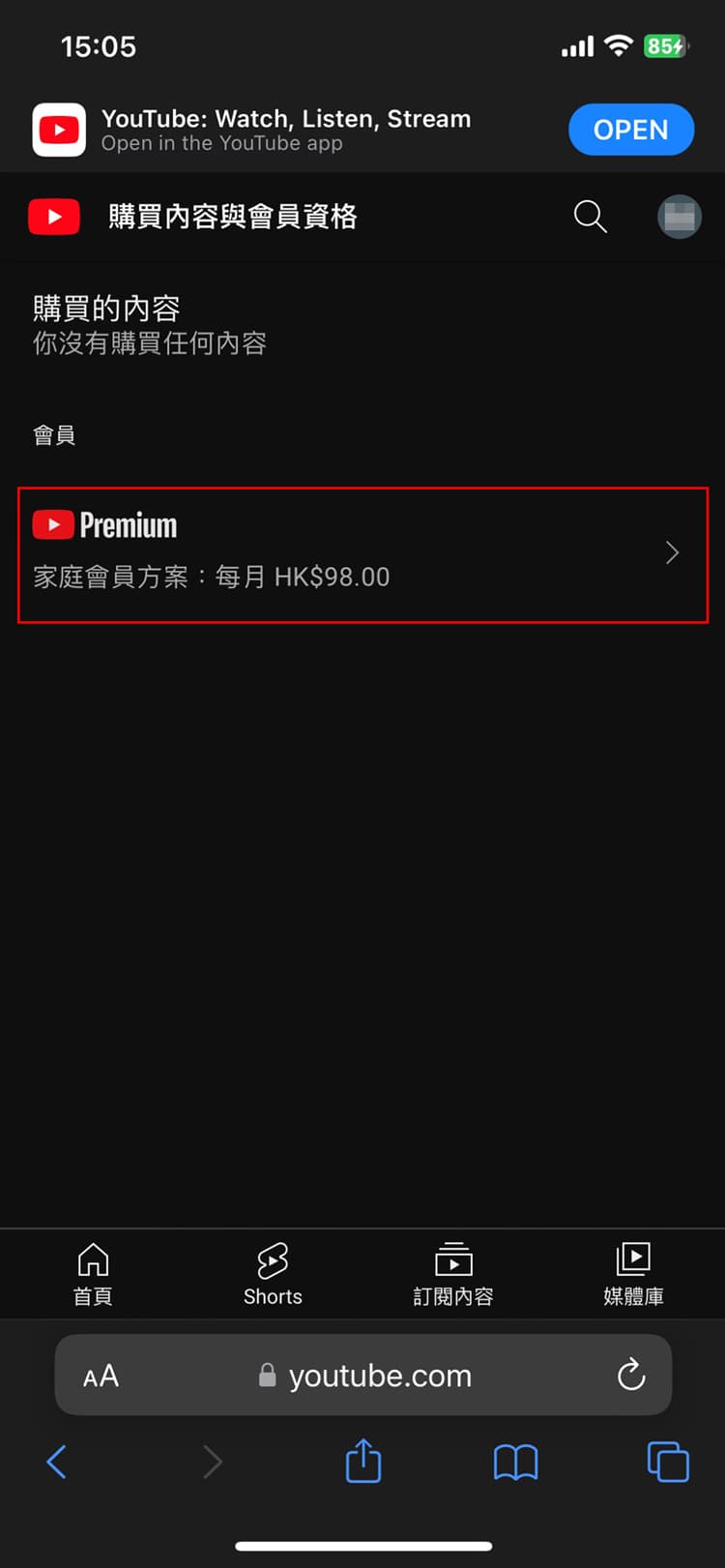Switch to the Shorts tab
The image size is (725, 1568).
point(273,1274)
